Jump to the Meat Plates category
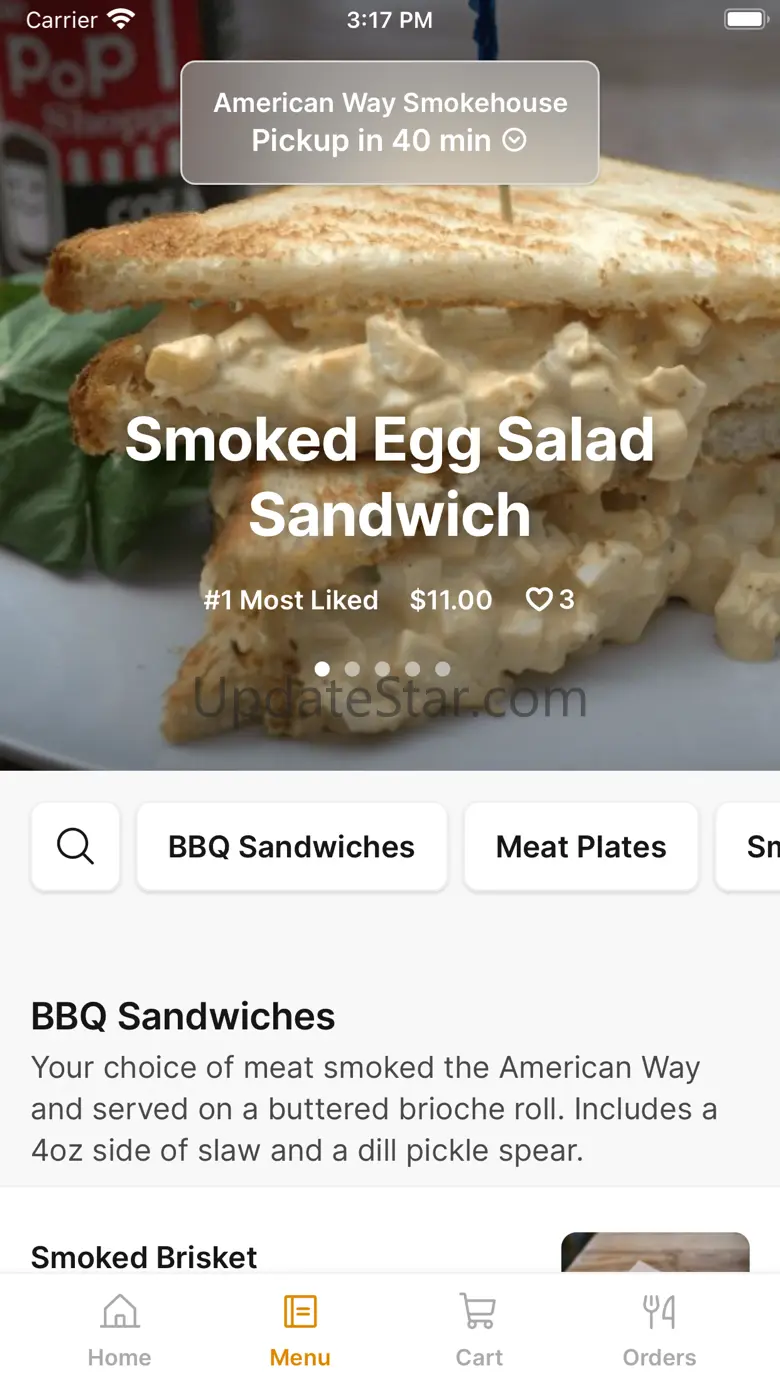 click(581, 847)
